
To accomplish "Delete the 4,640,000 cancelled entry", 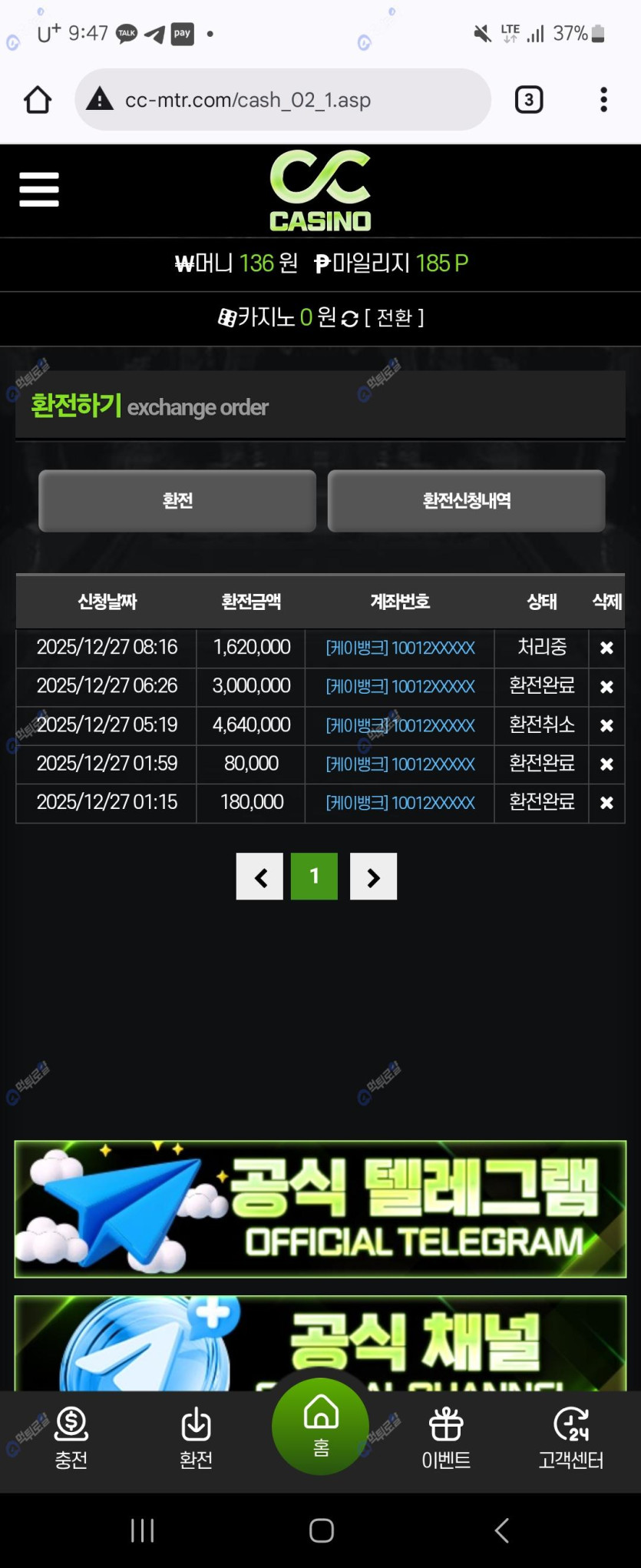I will [606, 725].
